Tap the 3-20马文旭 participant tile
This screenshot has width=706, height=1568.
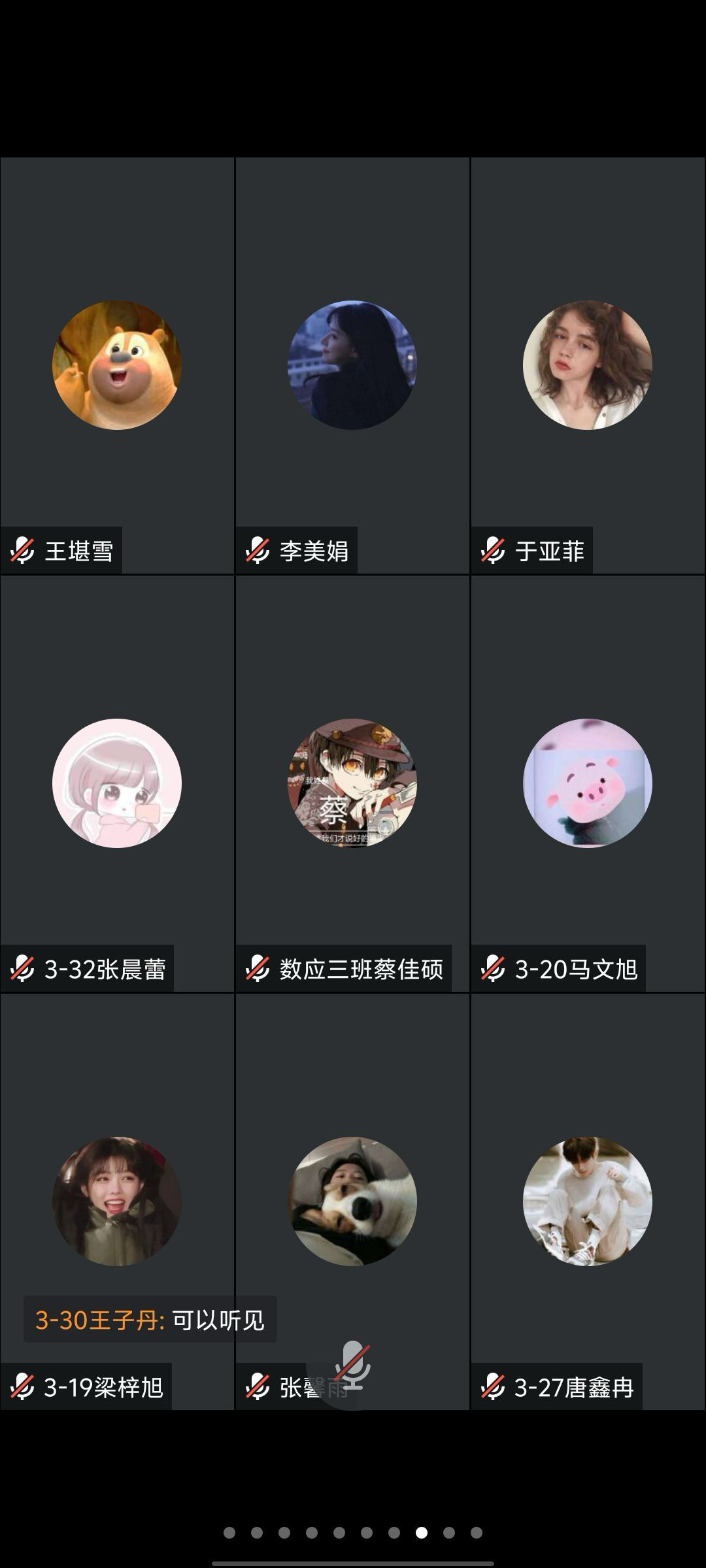coord(588,783)
